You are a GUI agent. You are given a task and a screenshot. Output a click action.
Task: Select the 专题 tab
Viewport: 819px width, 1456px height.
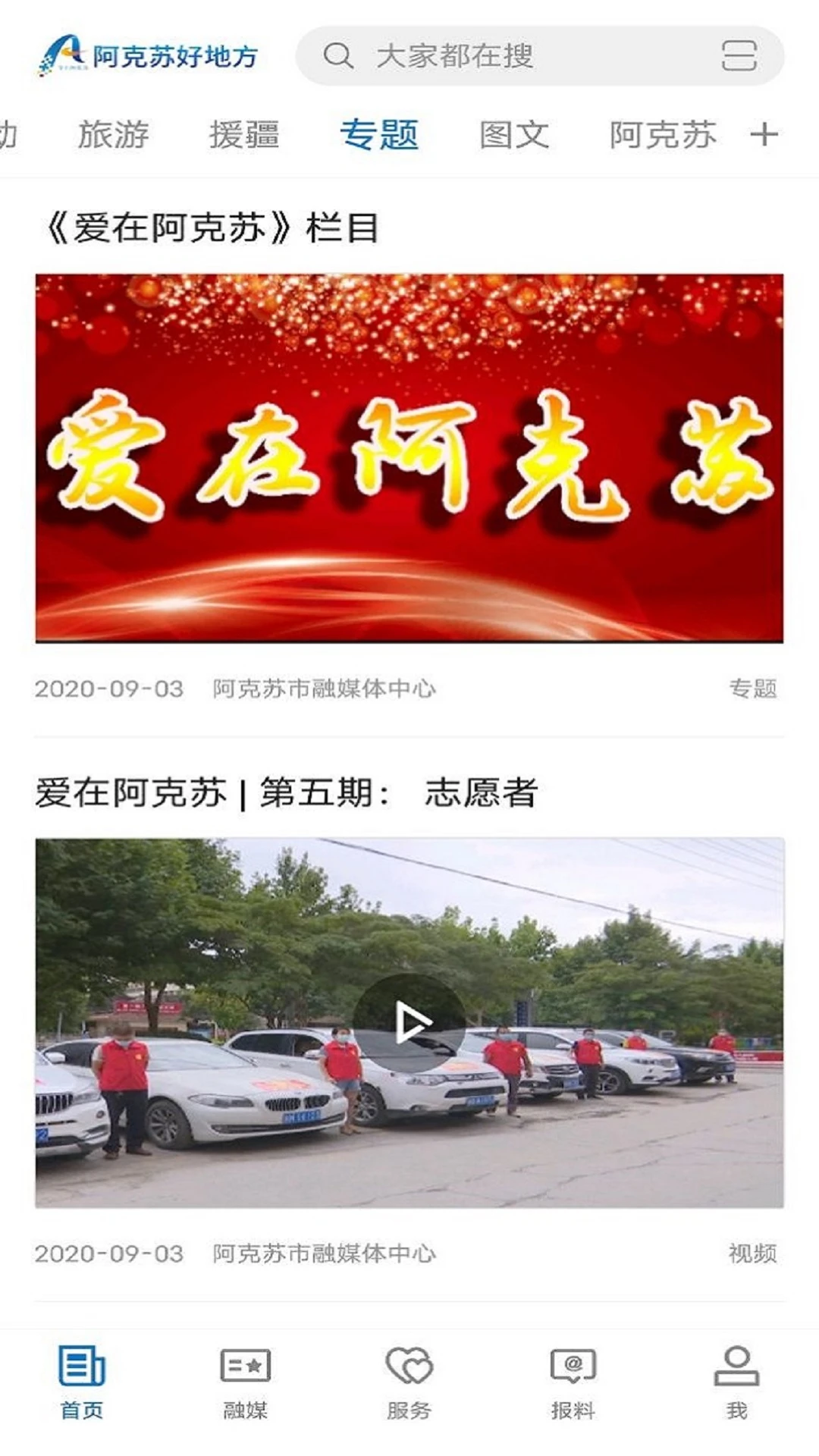(x=379, y=135)
